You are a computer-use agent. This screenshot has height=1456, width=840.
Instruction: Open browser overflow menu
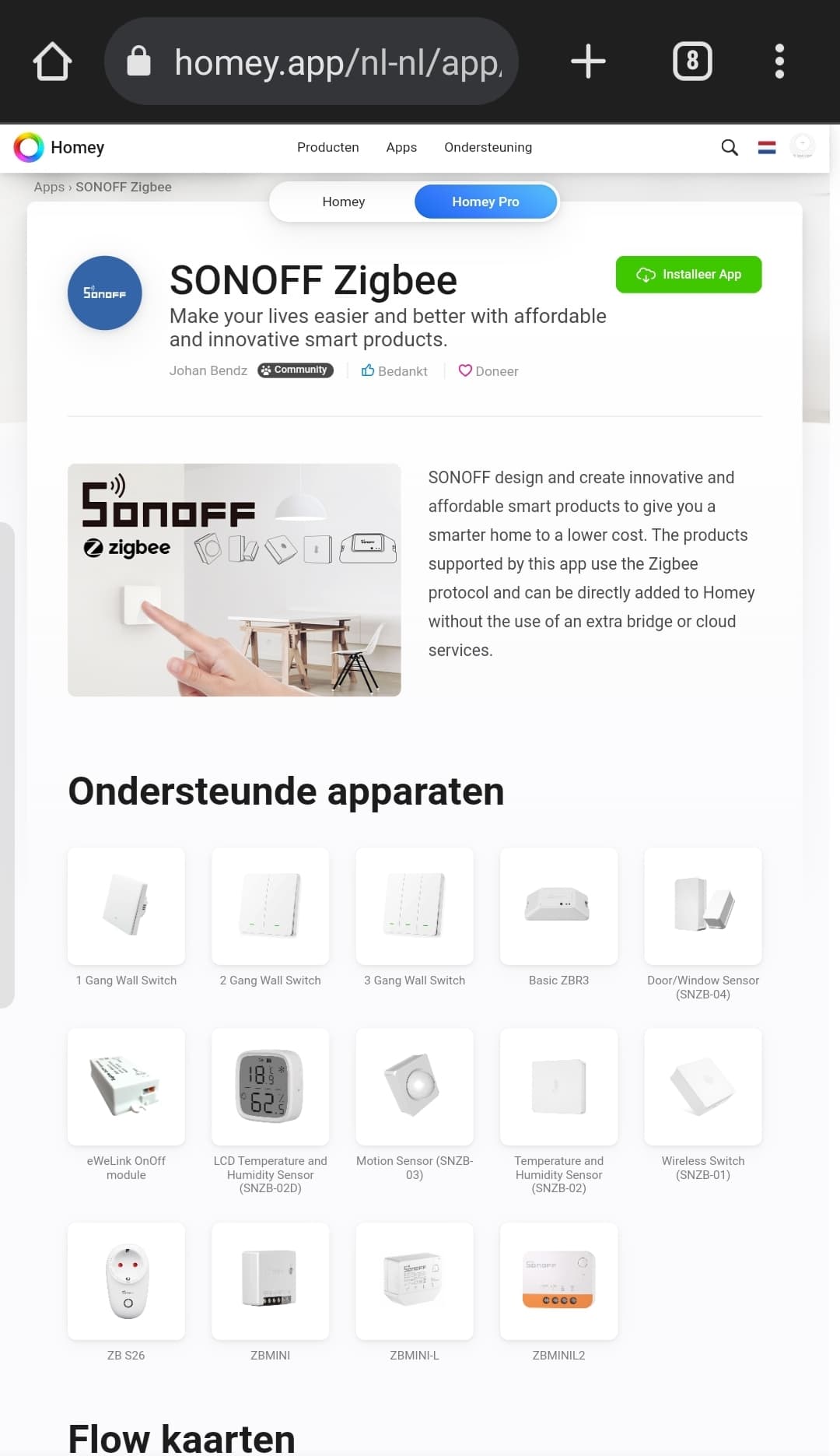779,61
